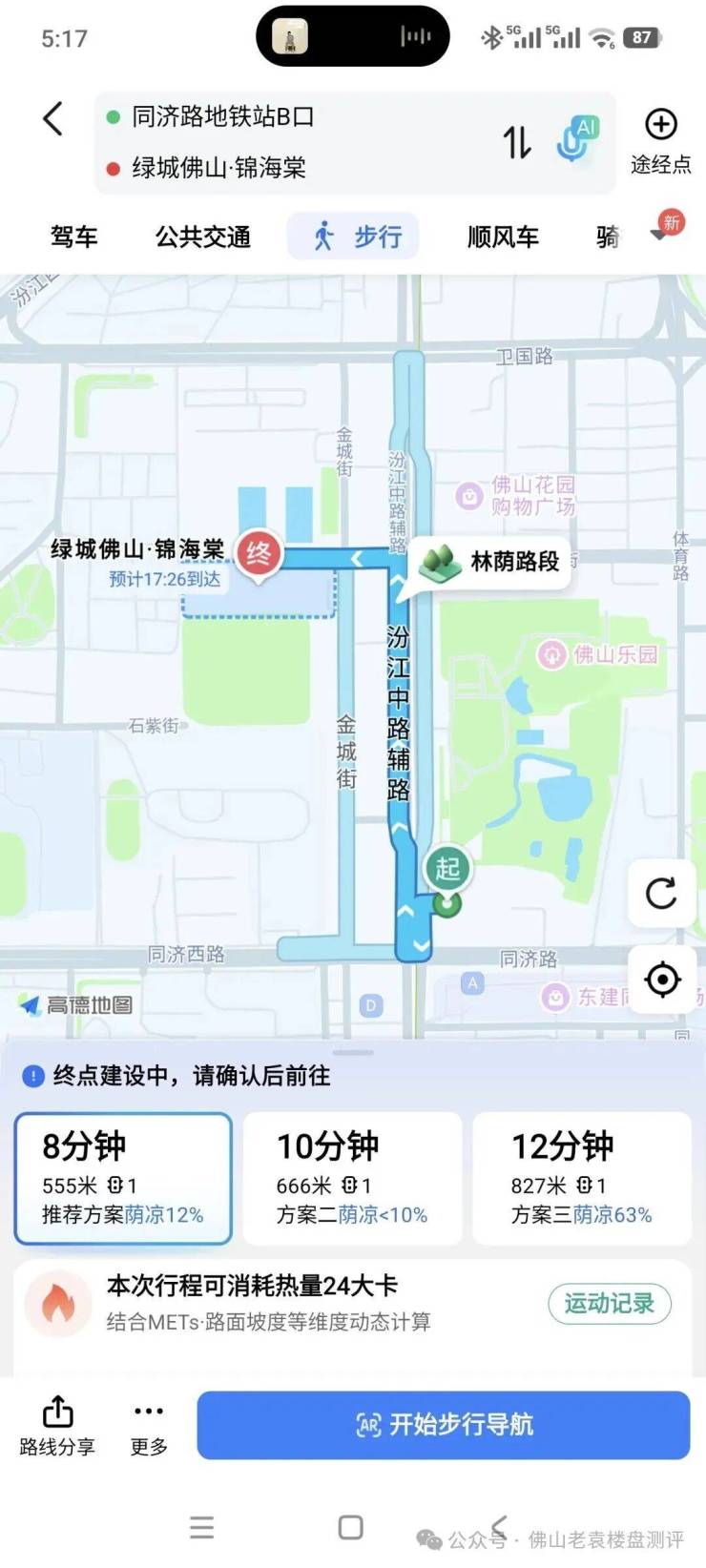This screenshot has width=706, height=1568.
Task: Switch to the 驾车 driving tab
Action: click(74, 237)
